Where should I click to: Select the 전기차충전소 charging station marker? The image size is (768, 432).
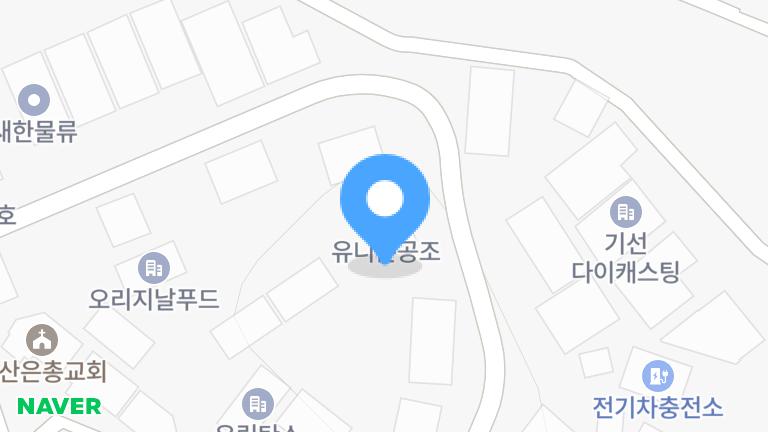[x=657, y=376]
